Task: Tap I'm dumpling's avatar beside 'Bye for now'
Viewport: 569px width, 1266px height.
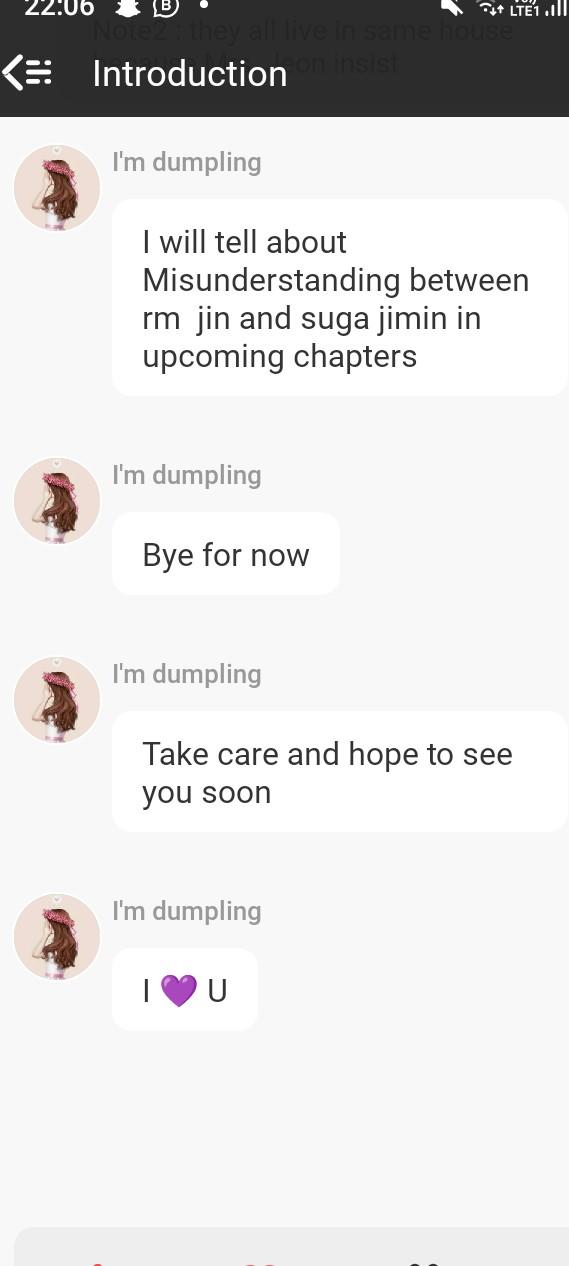Action: tap(57, 501)
